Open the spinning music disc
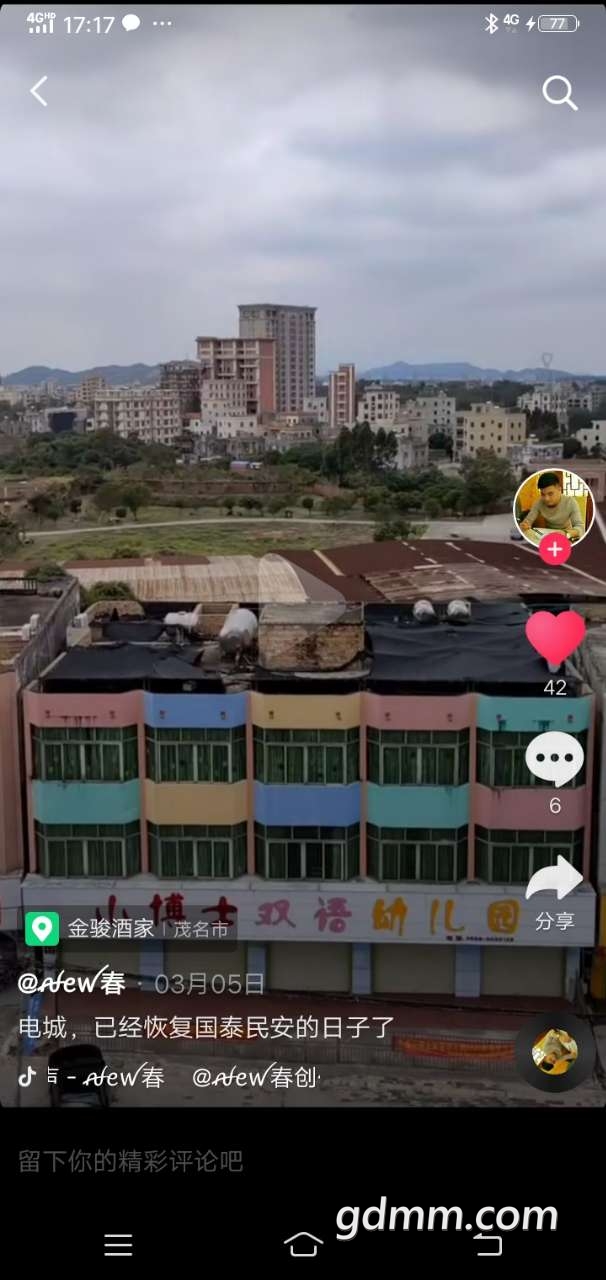The image size is (606, 1280). pos(555,1051)
